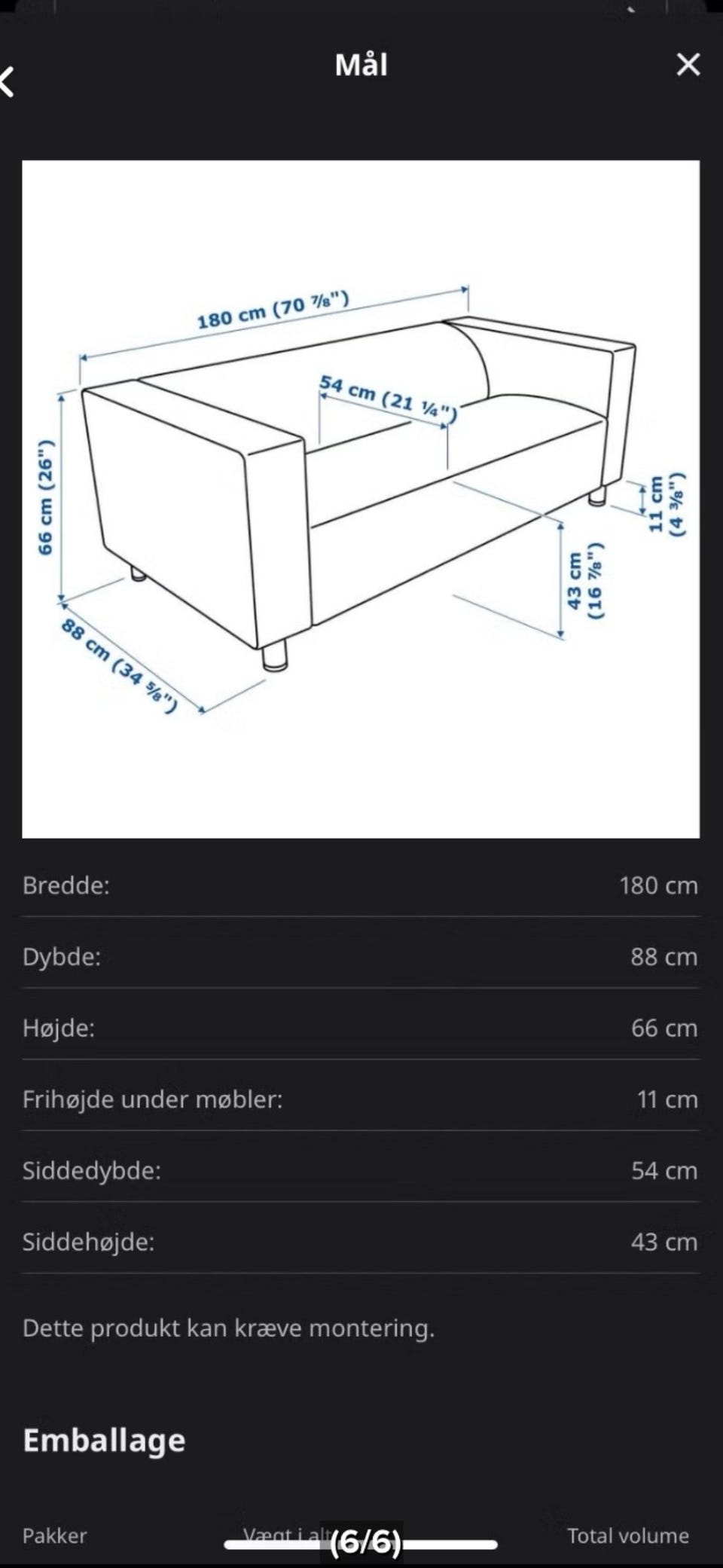The width and height of the screenshot is (723, 1568).
Task: Expand the Emballage section
Action: (105, 1439)
